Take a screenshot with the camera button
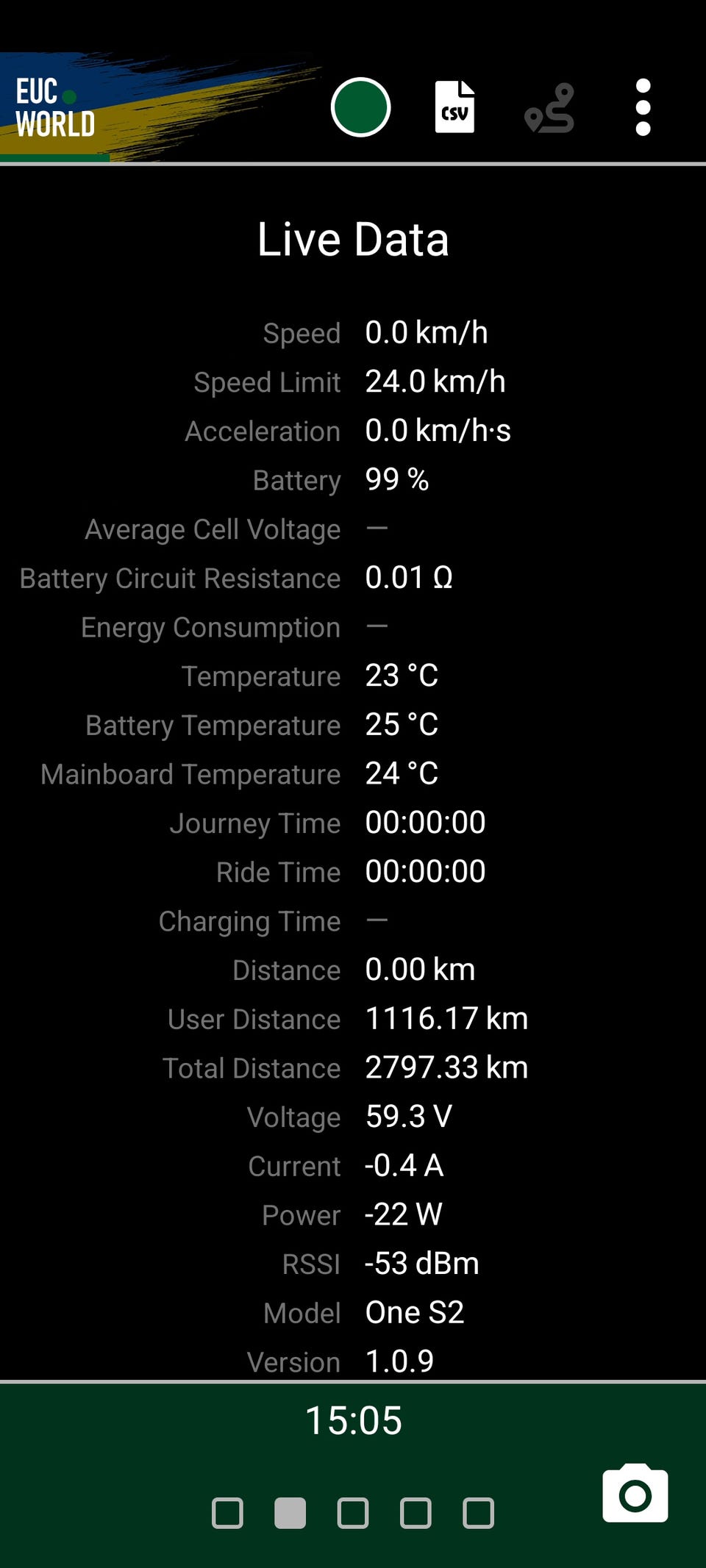The height and width of the screenshot is (1568, 706). [x=635, y=1492]
